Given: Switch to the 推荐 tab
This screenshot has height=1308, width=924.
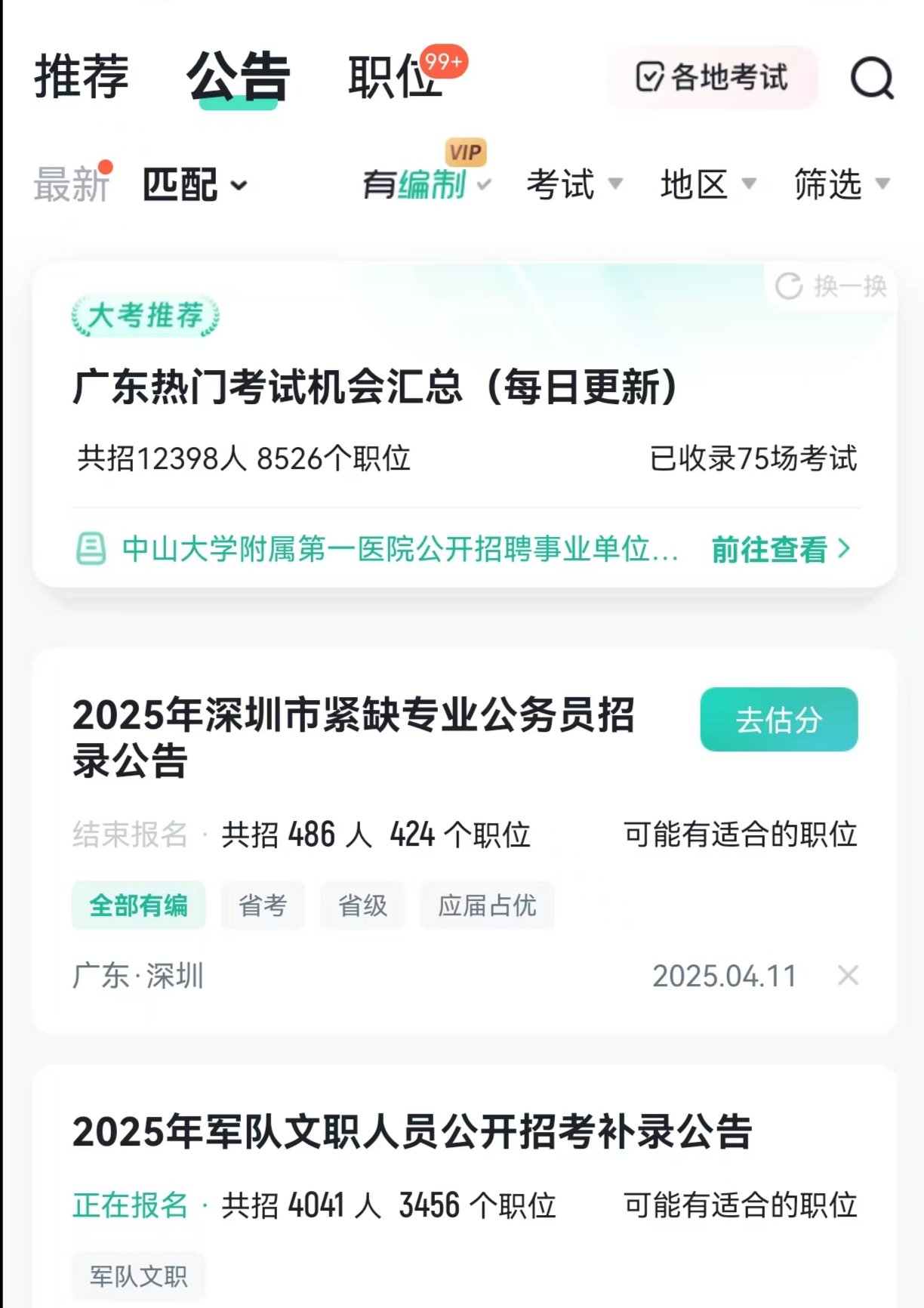Looking at the screenshot, I should pyautogui.click(x=82, y=76).
